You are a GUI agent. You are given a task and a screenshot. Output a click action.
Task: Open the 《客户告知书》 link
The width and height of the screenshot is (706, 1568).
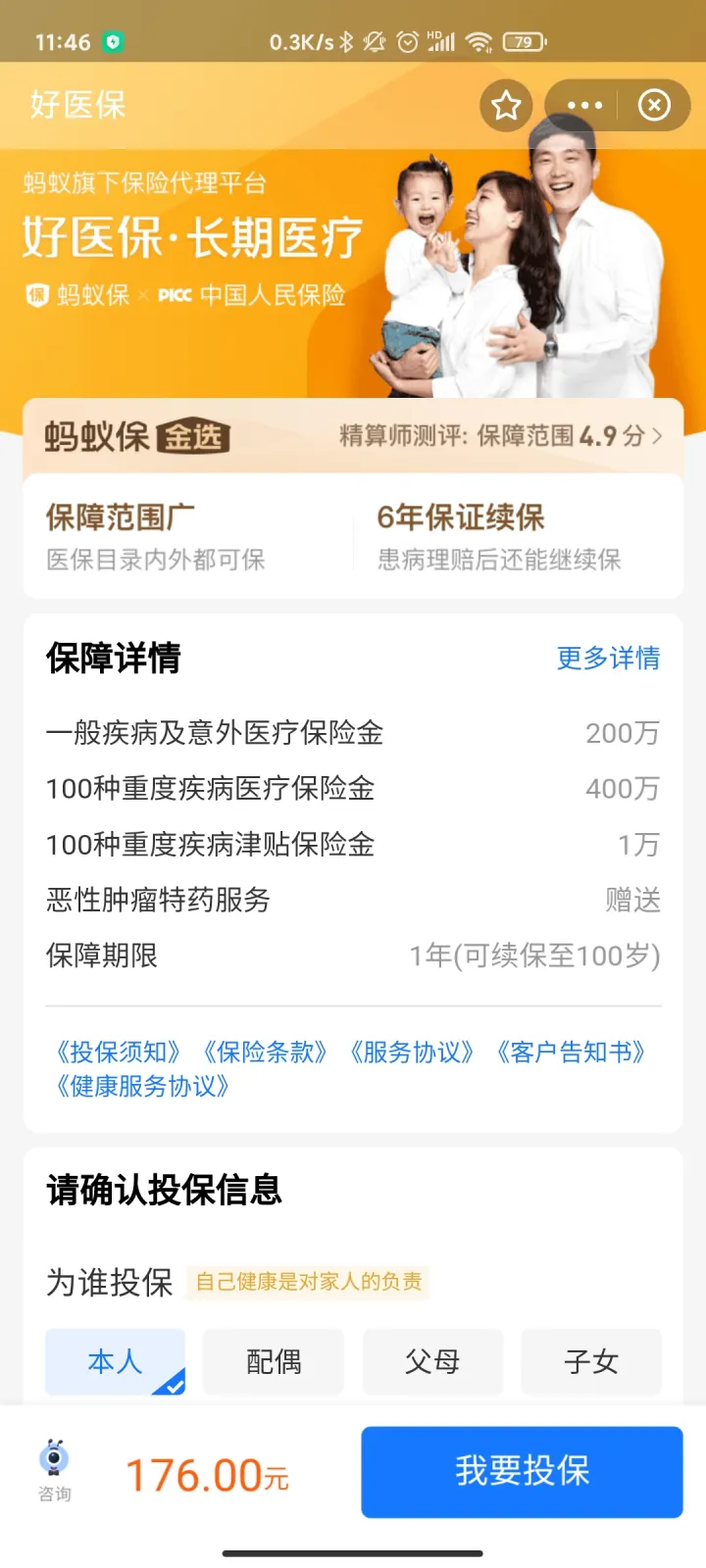[571, 1052]
